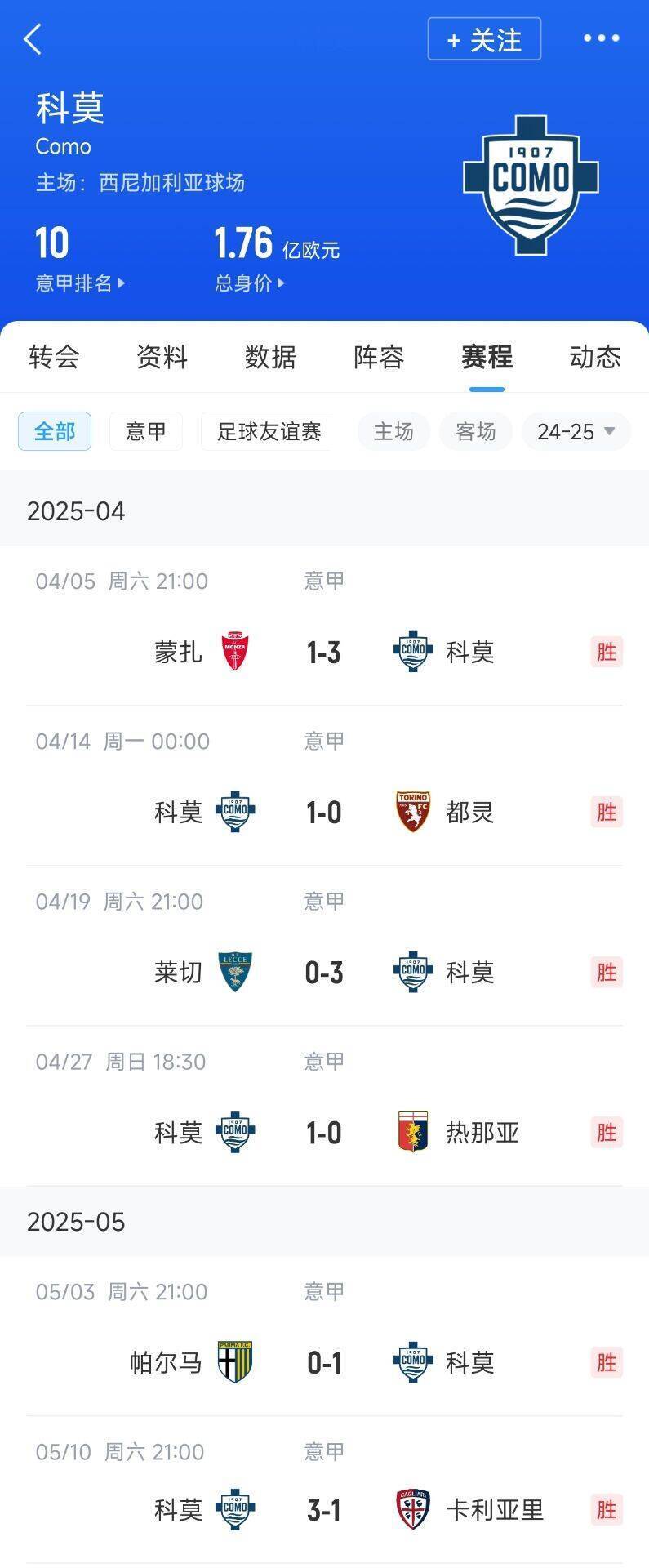
Task: Tap the Cagliari club logo
Action: [413, 1510]
